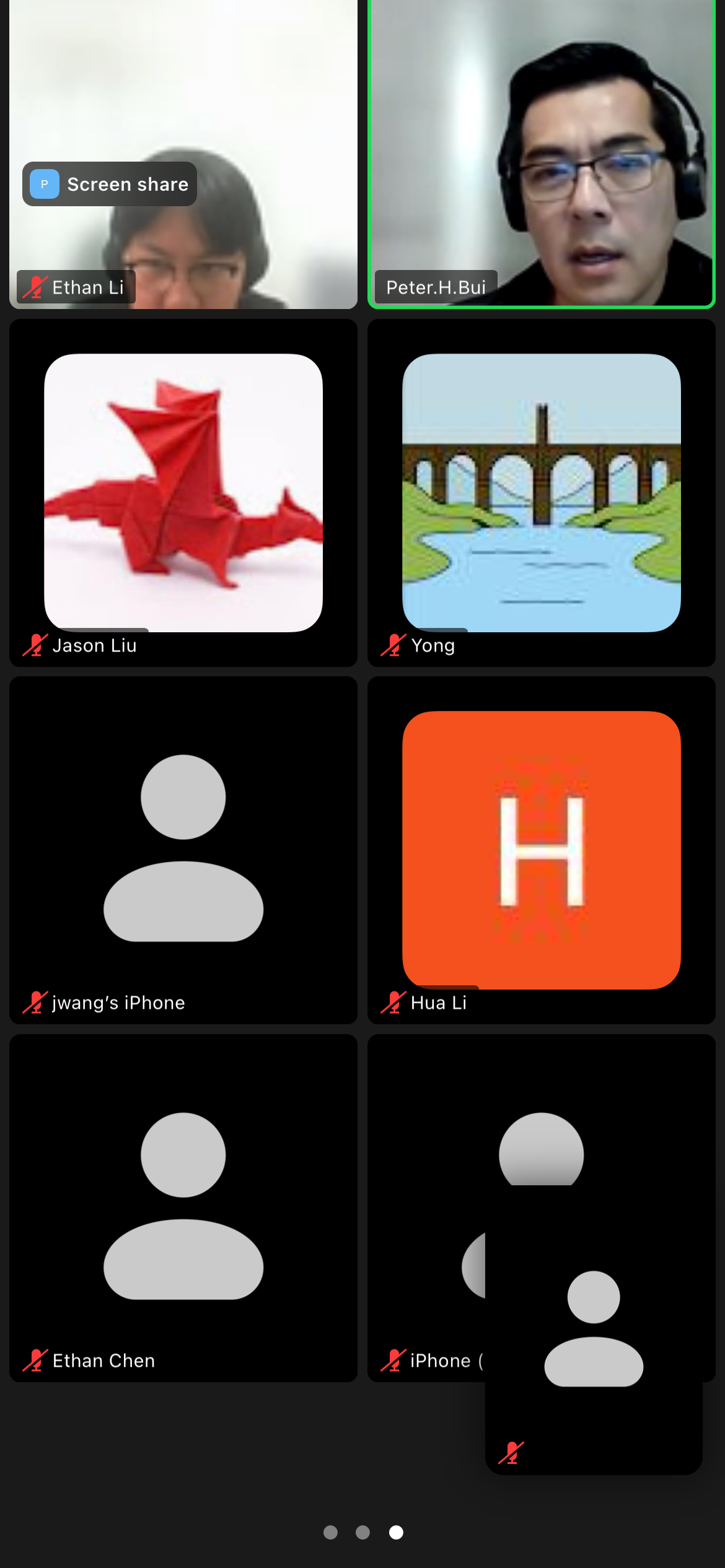Select Ethan Chen's participant tile
Image resolution: width=725 pixels, height=1568 pixels.
[183, 1208]
